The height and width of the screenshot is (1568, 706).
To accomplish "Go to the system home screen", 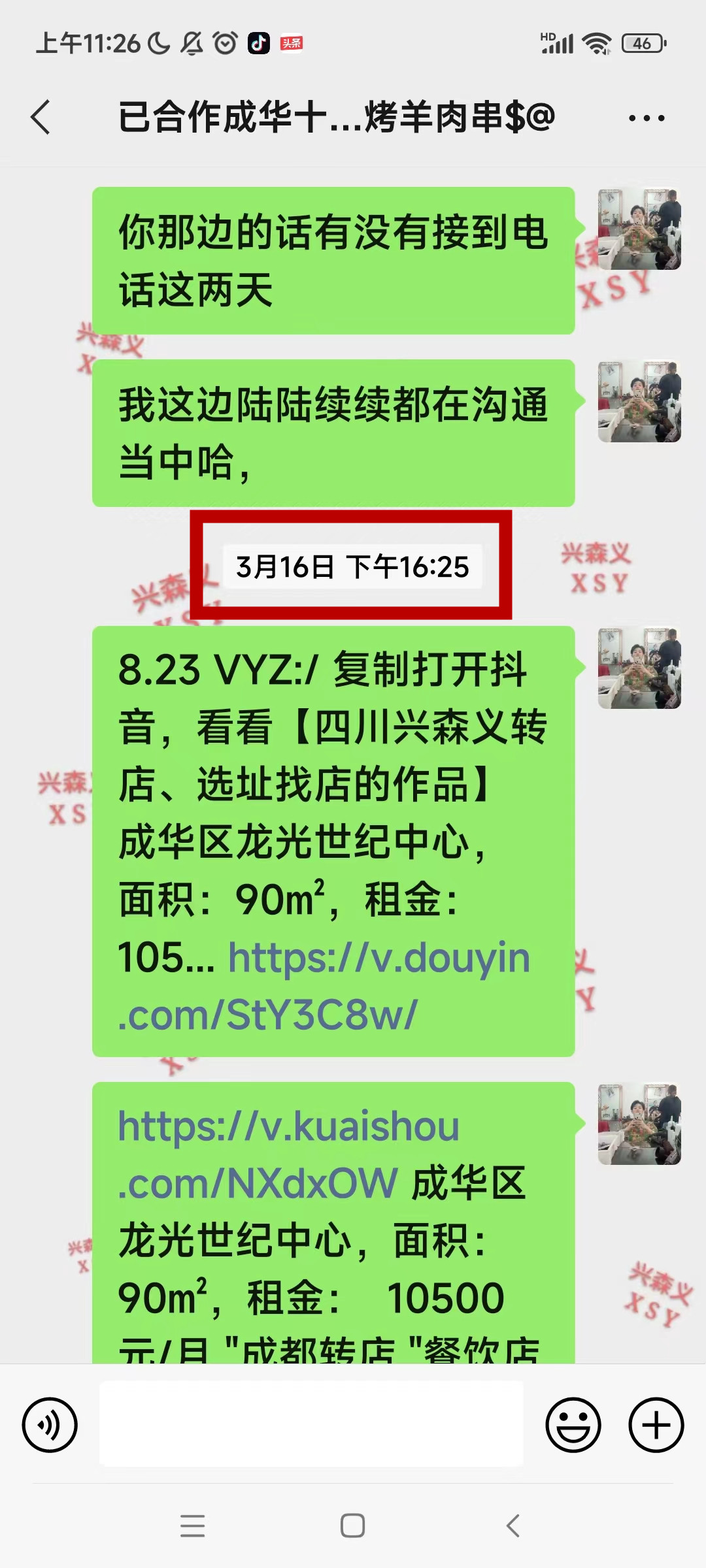I will 352,1526.
